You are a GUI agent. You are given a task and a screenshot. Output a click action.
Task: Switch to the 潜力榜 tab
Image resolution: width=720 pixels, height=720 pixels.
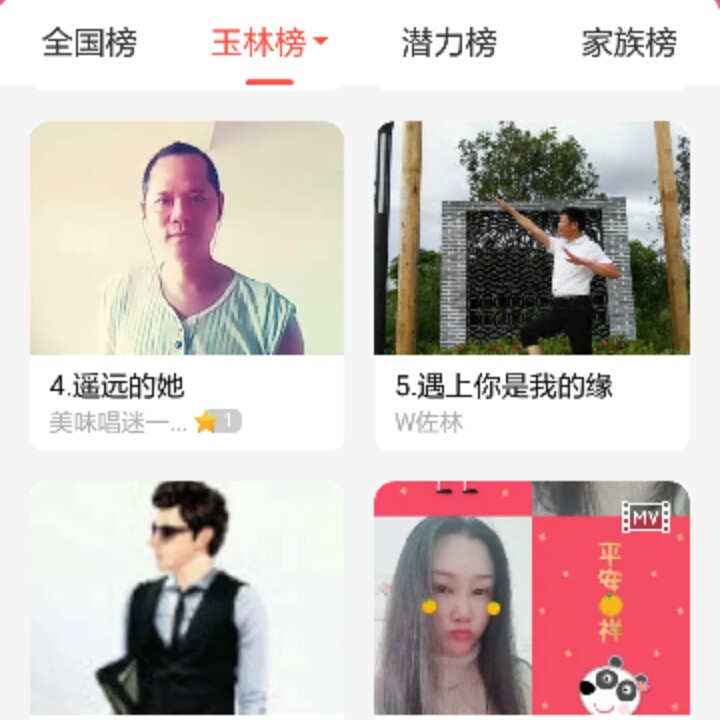(x=448, y=43)
